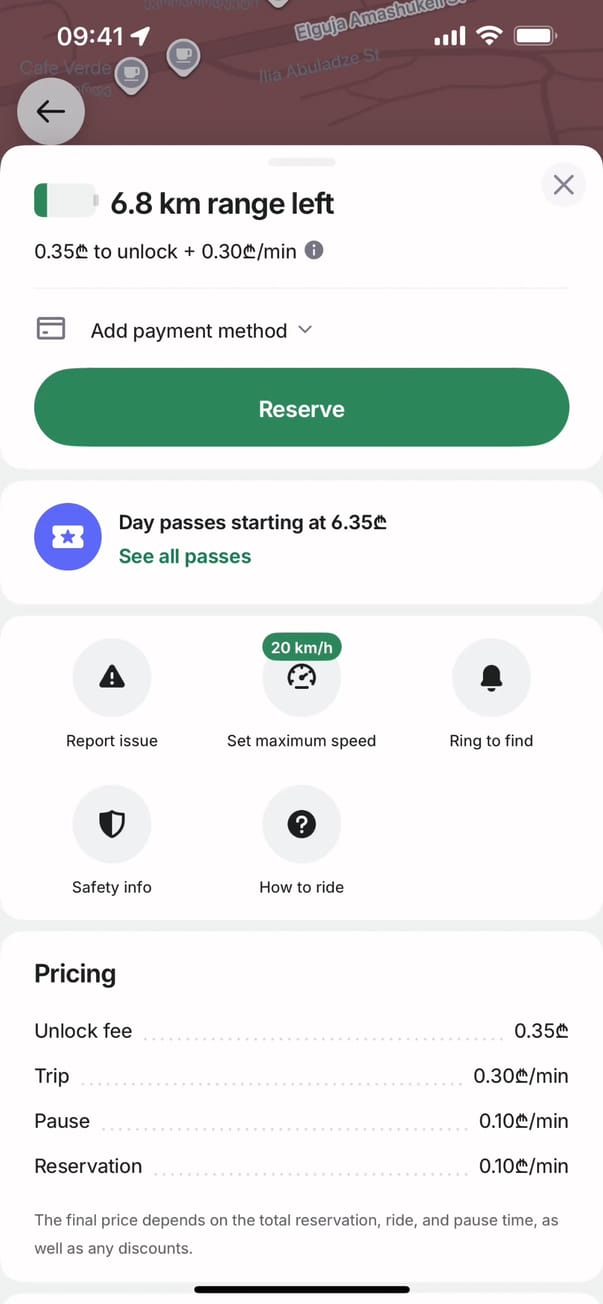603x1304 pixels.
Task: Go back using the arrow button
Action: 50,112
